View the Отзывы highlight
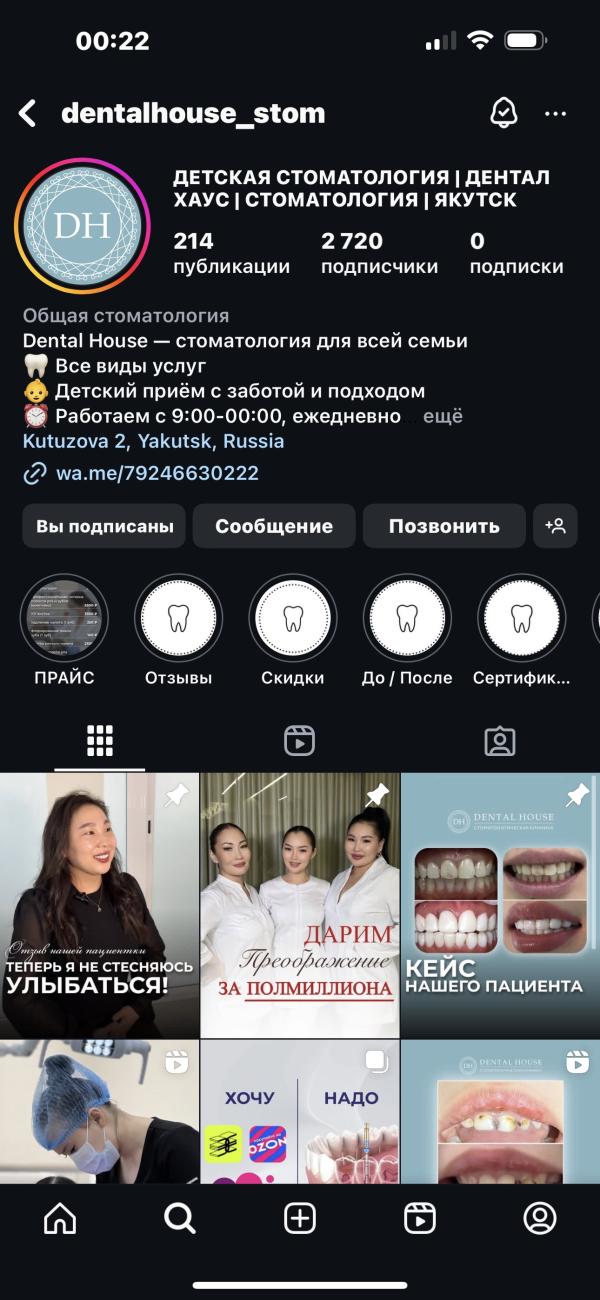This screenshot has height=1300, width=600. (178, 621)
